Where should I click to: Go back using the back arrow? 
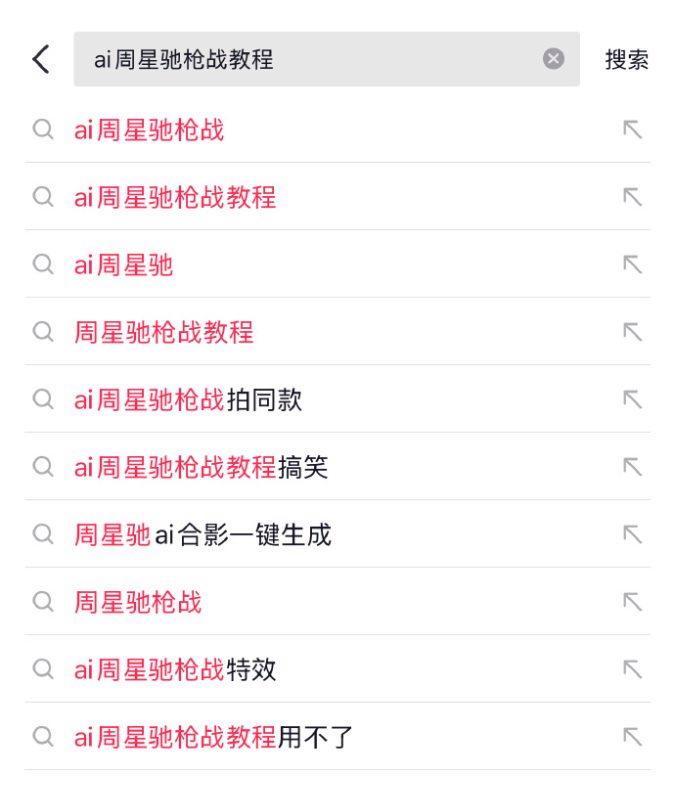[x=40, y=60]
